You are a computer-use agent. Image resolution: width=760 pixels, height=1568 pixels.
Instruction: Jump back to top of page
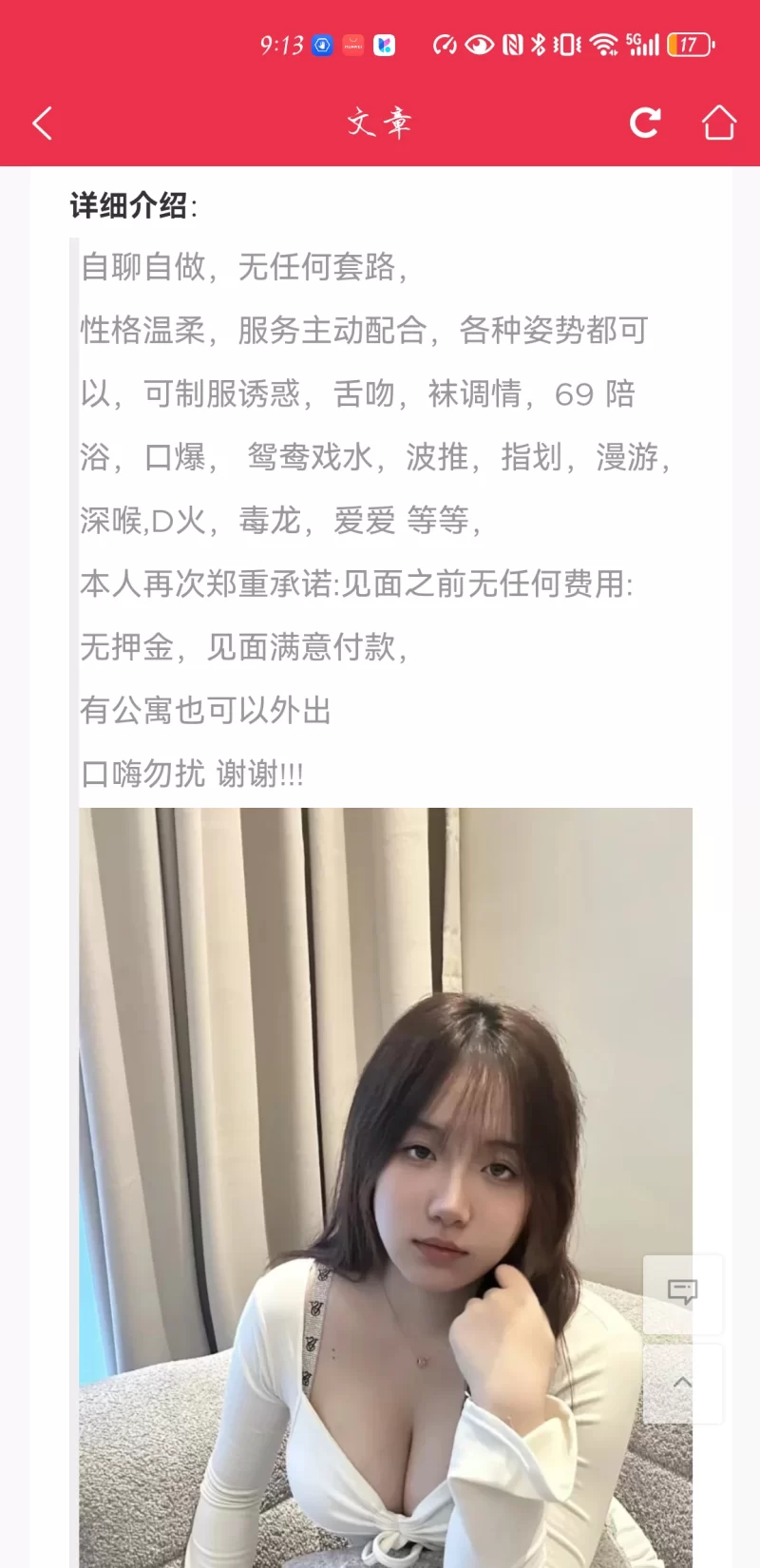(682, 1383)
